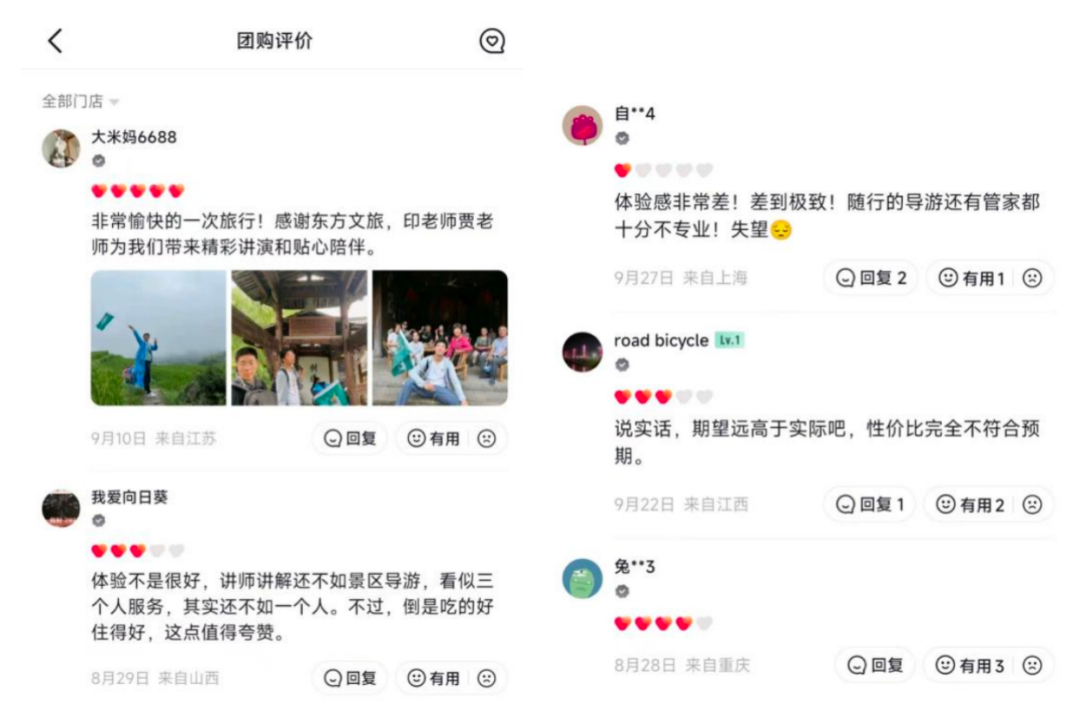This screenshot has width=1080, height=724.
Task: Mark 我爱向日葵's review as useful
Action: click(x=434, y=678)
